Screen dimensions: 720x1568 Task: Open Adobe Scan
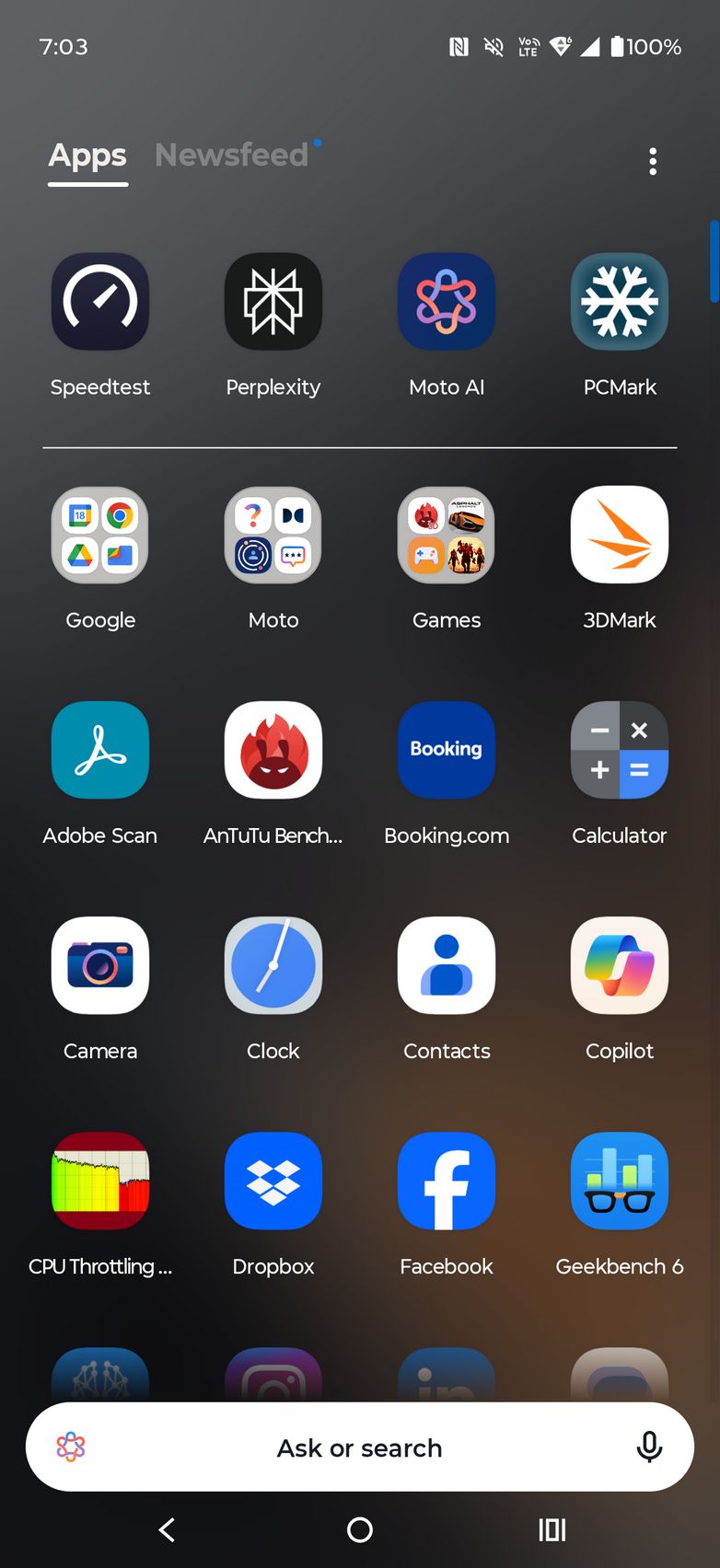click(x=100, y=751)
